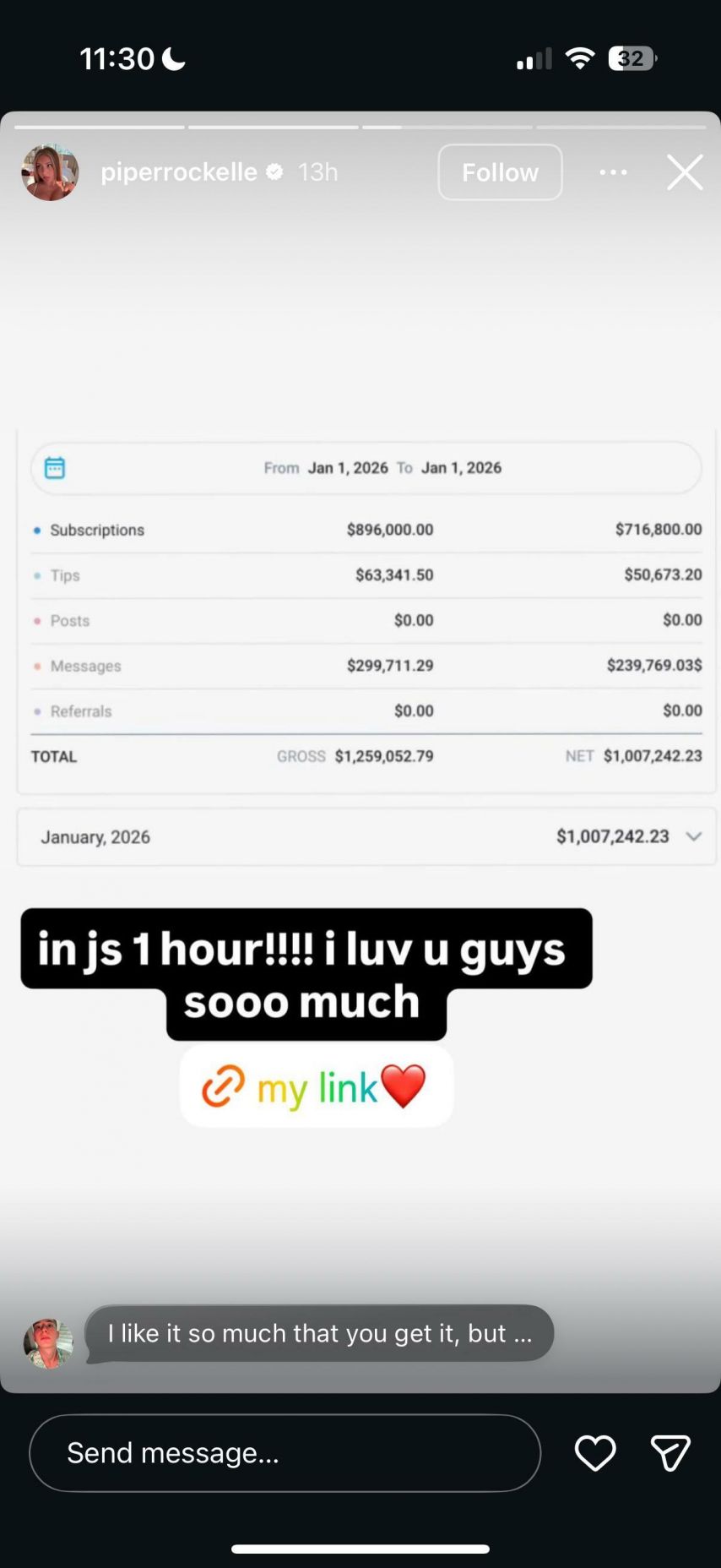Screen dimensions: 721x1568
Task: Open the three-dot story options menu
Action: coord(613,172)
